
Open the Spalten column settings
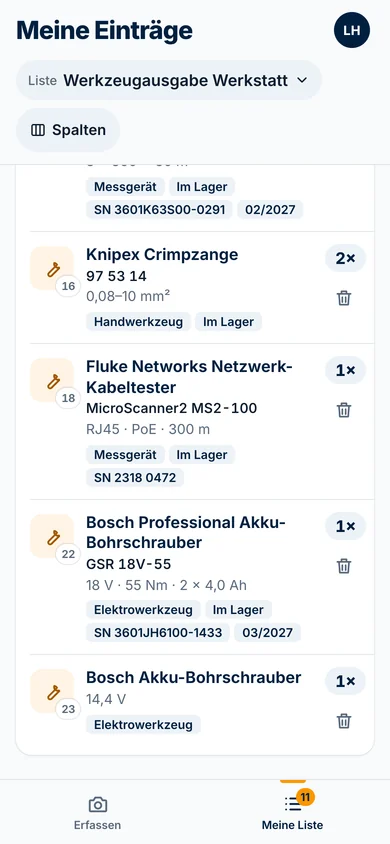[68, 130]
